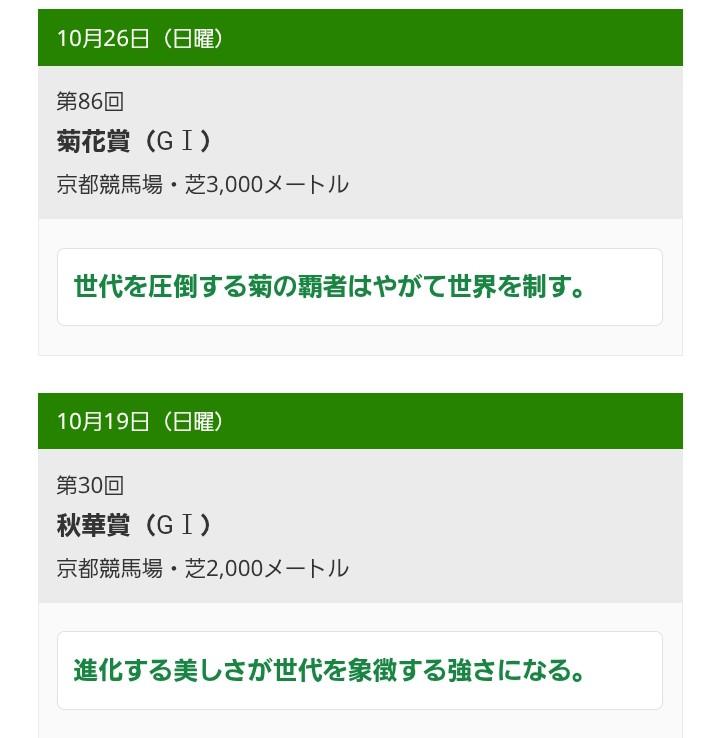Open the 秋華賞 link 進化する美しさが世代を象徴する強さになる。
Image resolution: width=720 pixels, height=738 pixels.
[x=330, y=670]
